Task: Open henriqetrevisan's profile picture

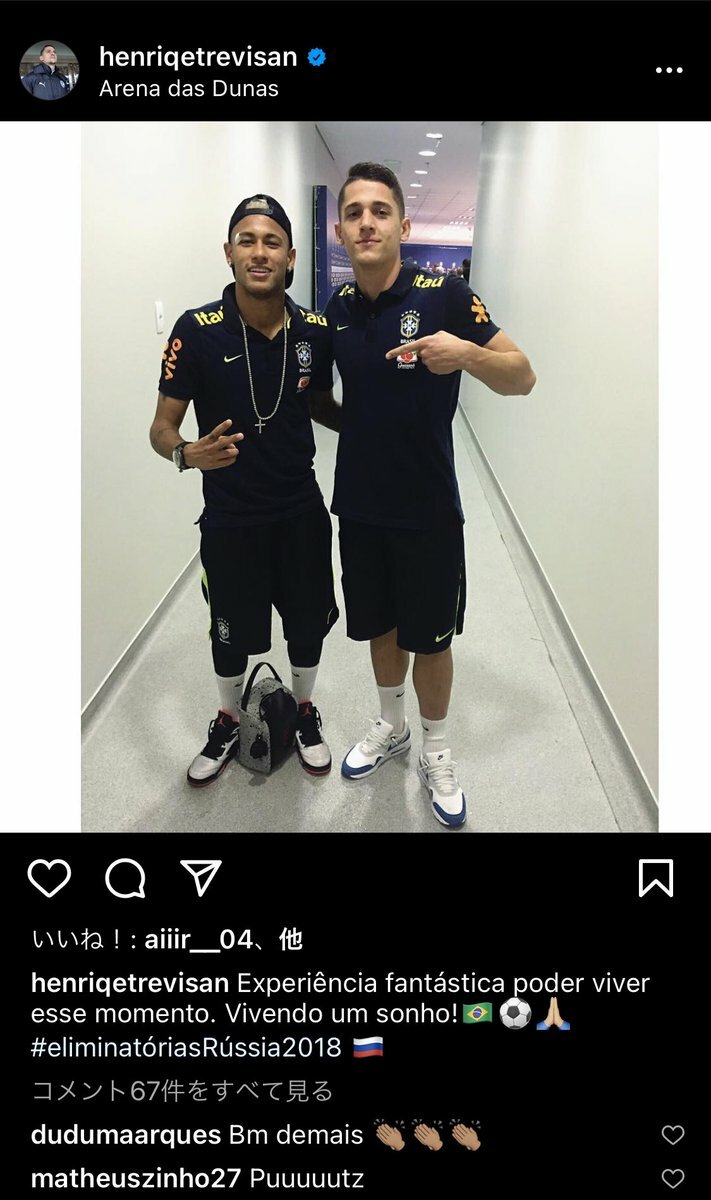Action: pyautogui.click(x=49, y=70)
